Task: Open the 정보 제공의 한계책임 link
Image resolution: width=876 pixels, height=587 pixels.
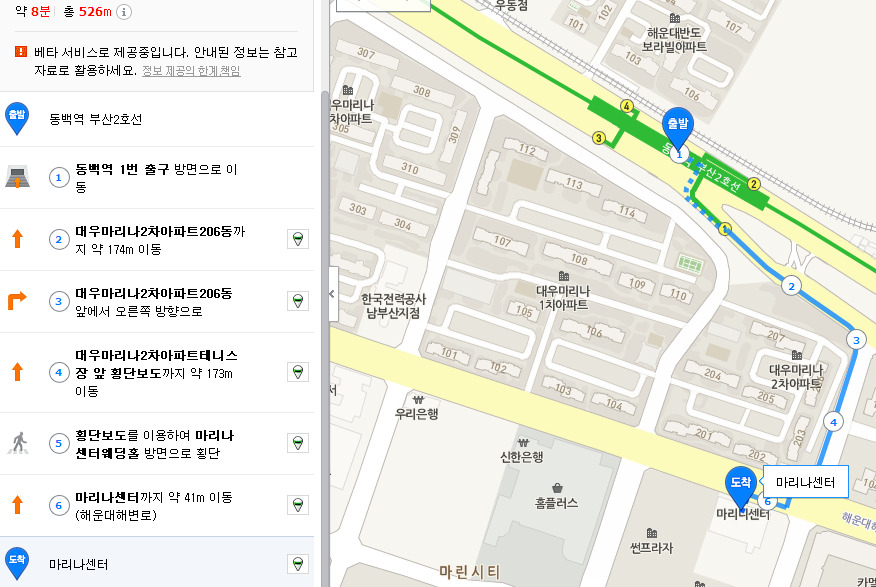Action: [x=191, y=71]
